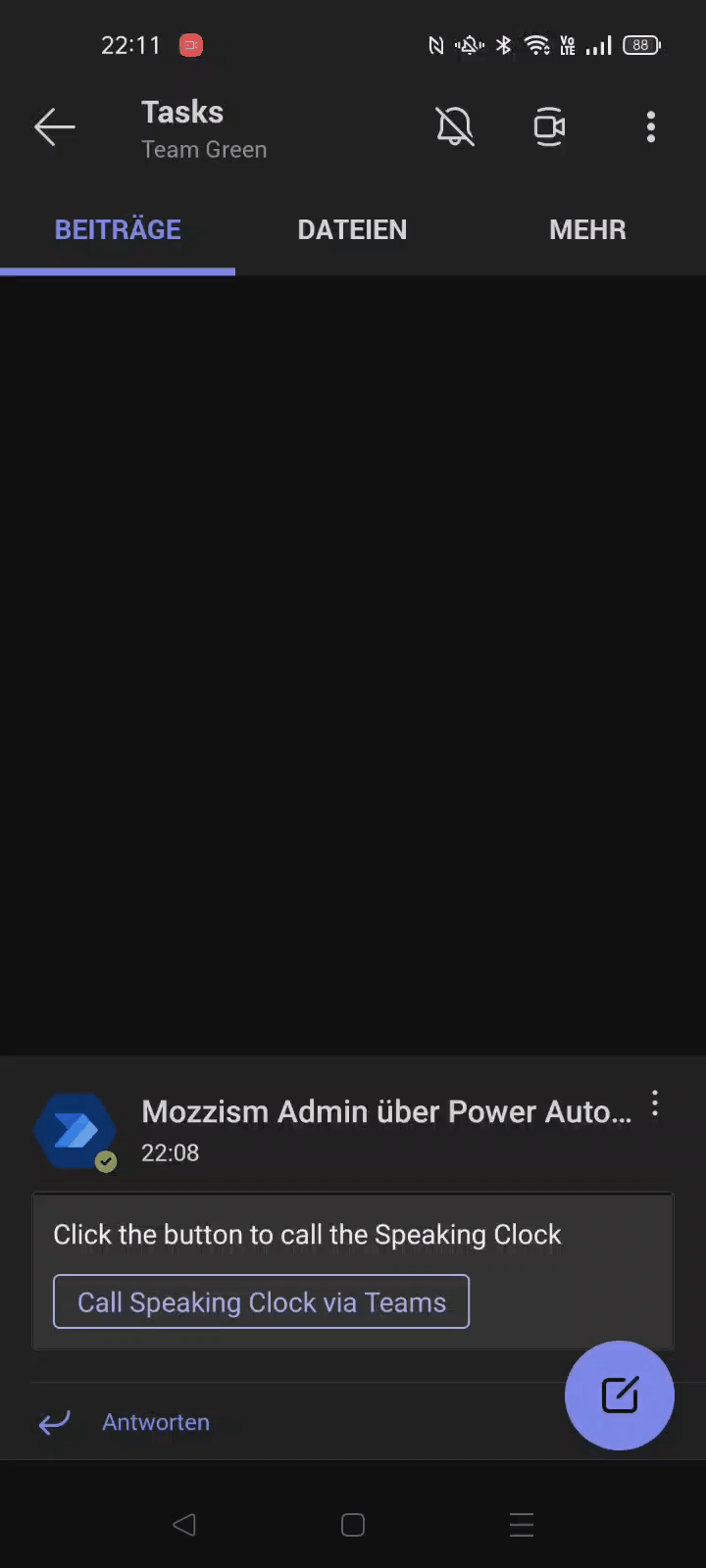This screenshot has height=1568, width=706.
Task: Open the Mehr tab
Action: [587, 230]
